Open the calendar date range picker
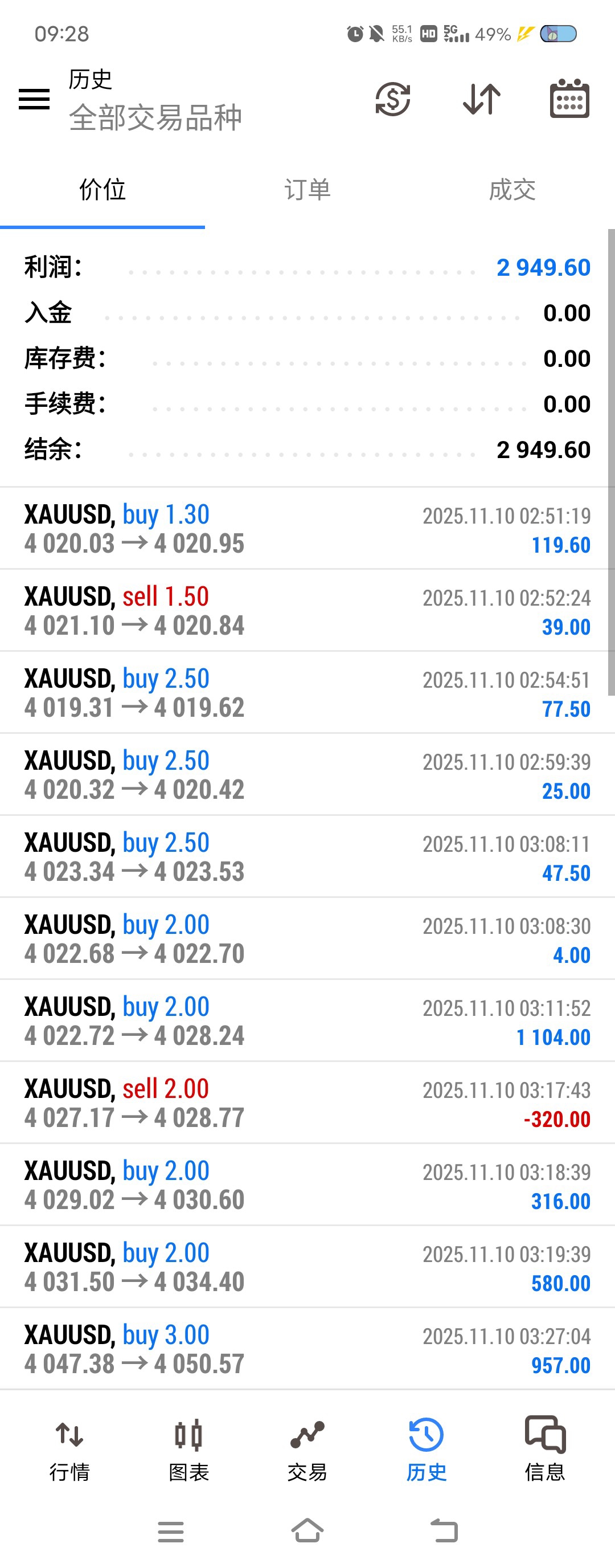The height and width of the screenshot is (1568, 615). click(x=569, y=99)
